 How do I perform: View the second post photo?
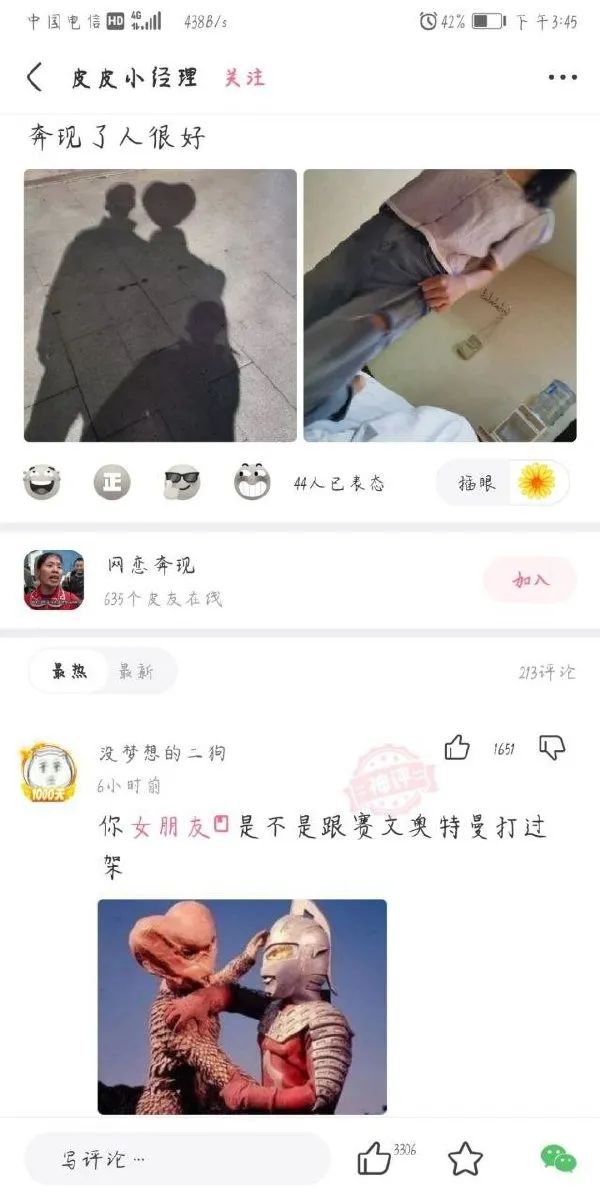(440, 305)
